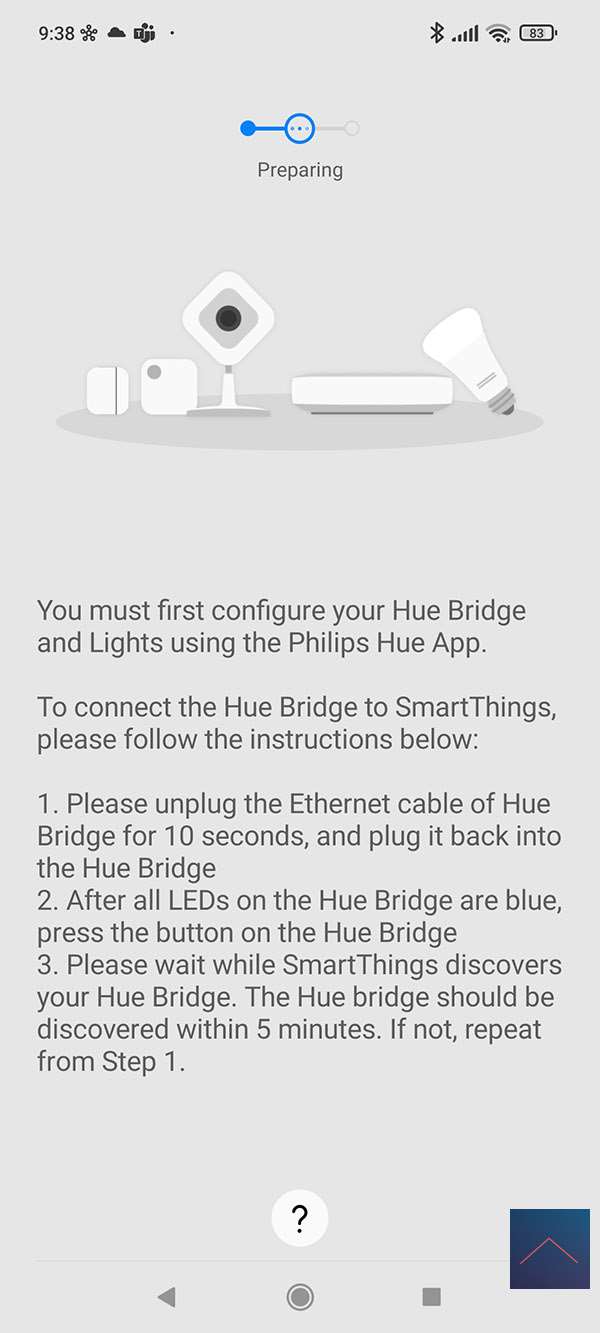Viewport: 600px width, 1333px height.
Task: Go to the home screen
Action: pyautogui.click(x=299, y=1297)
